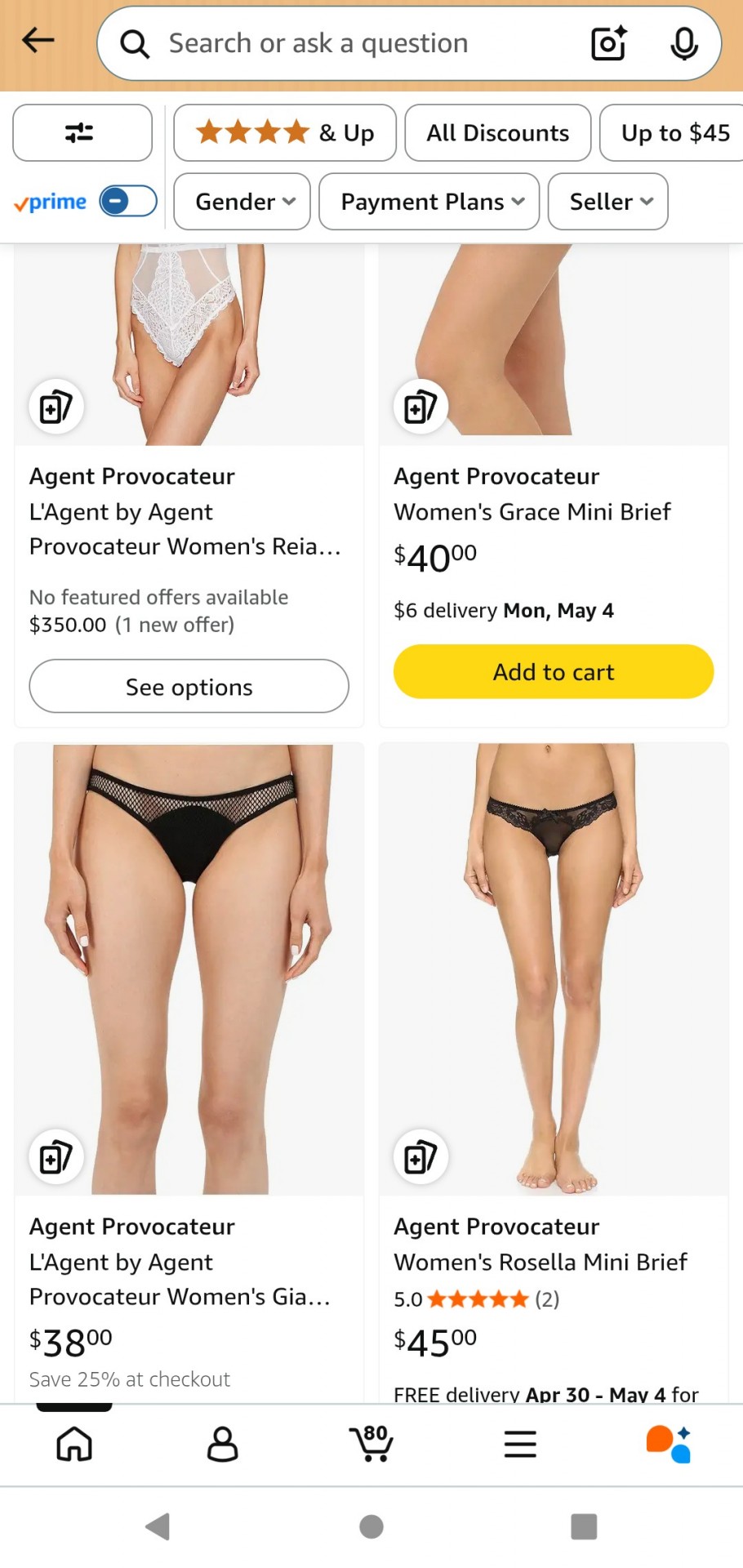This screenshot has width=743, height=1568.
Task: Add Grace Mini Brief to cart
Action: [553, 671]
